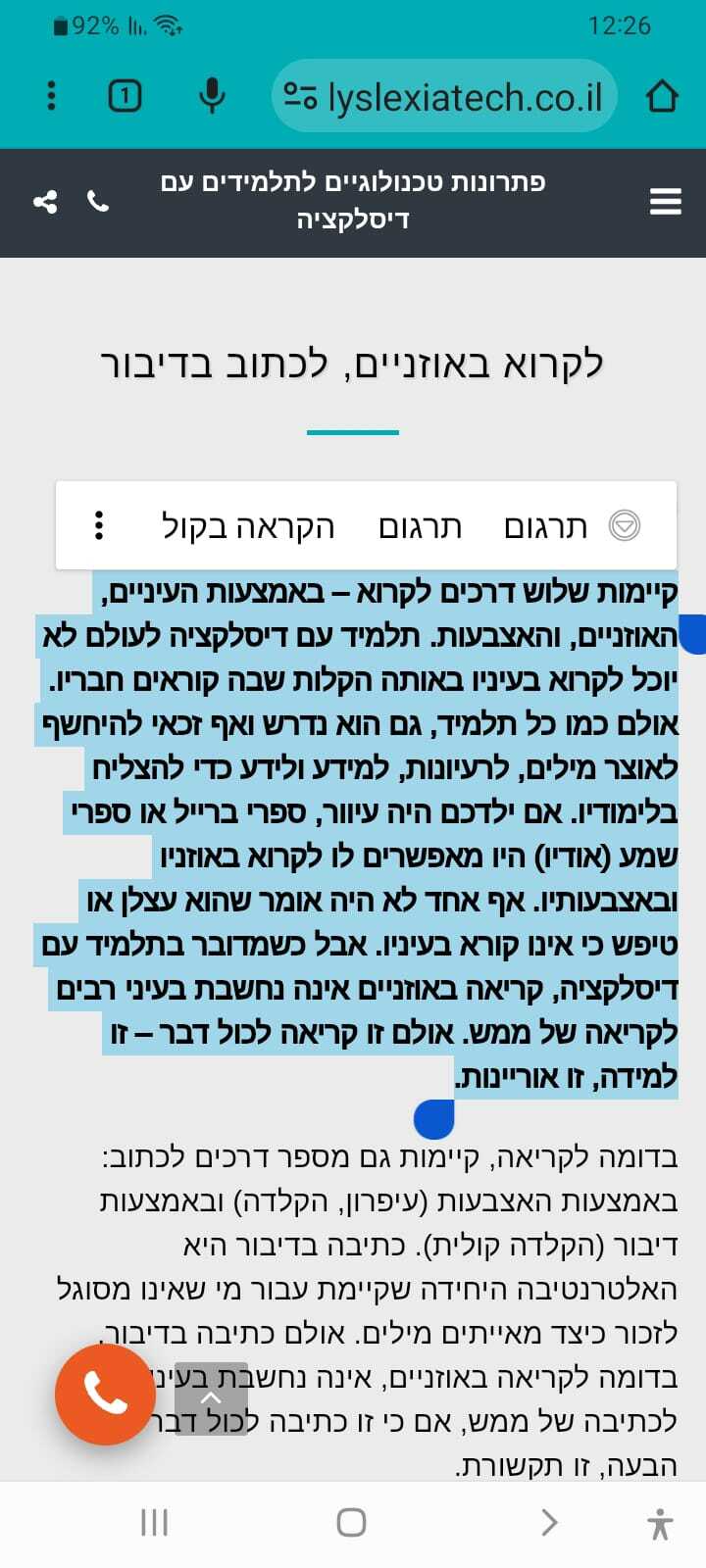Open recent apps from the navigation bar

154,1522
